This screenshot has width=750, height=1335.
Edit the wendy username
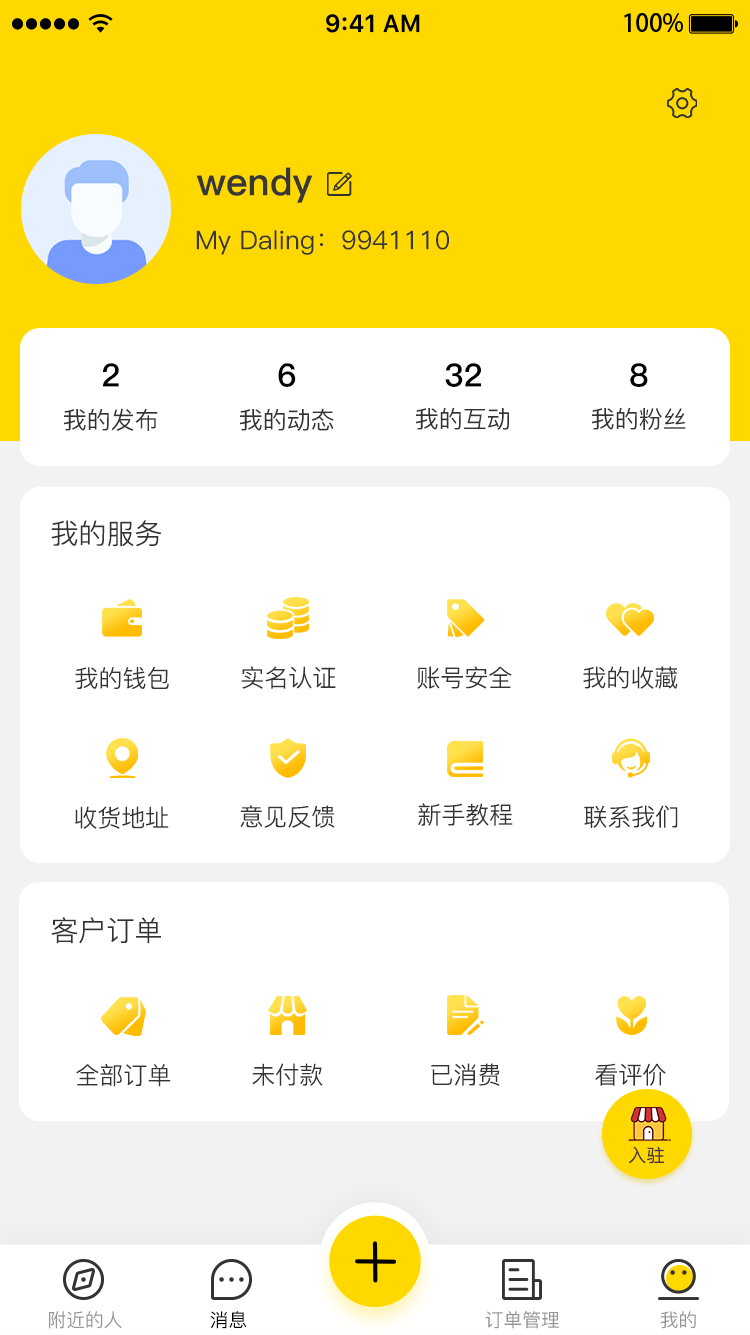pos(340,184)
